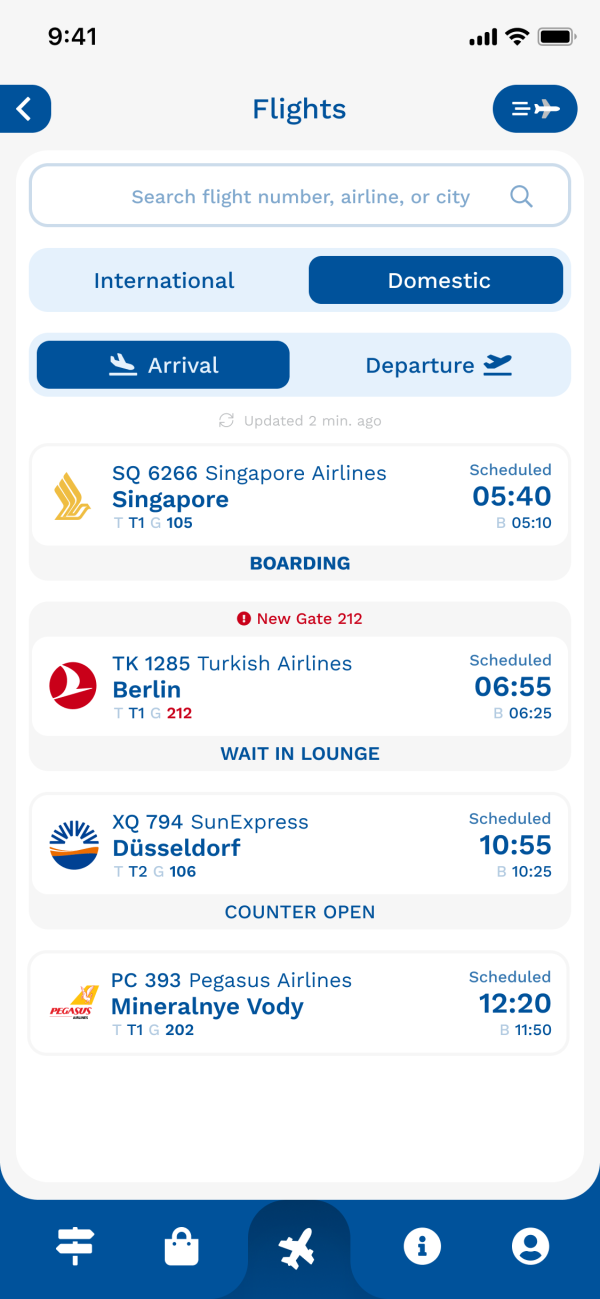Tap the flight search field
Image resolution: width=600 pixels, height=1299 pixels.
coord(300,197)
